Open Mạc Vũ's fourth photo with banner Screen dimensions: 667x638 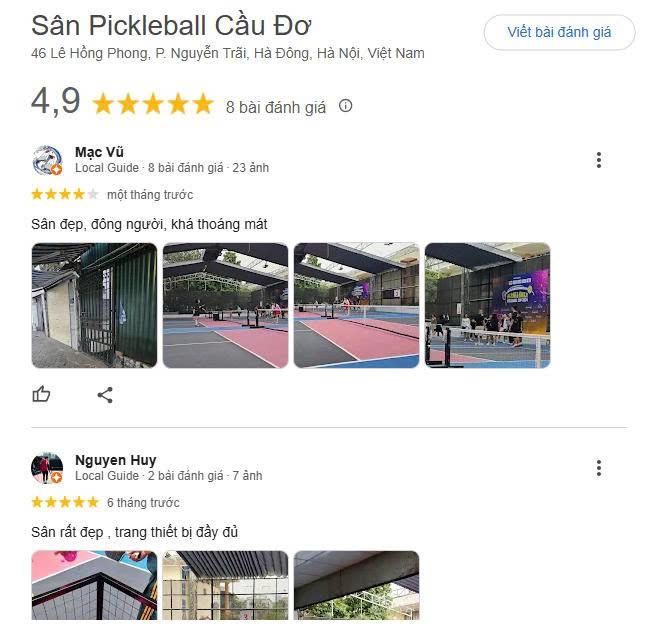(x=487, y=305)
